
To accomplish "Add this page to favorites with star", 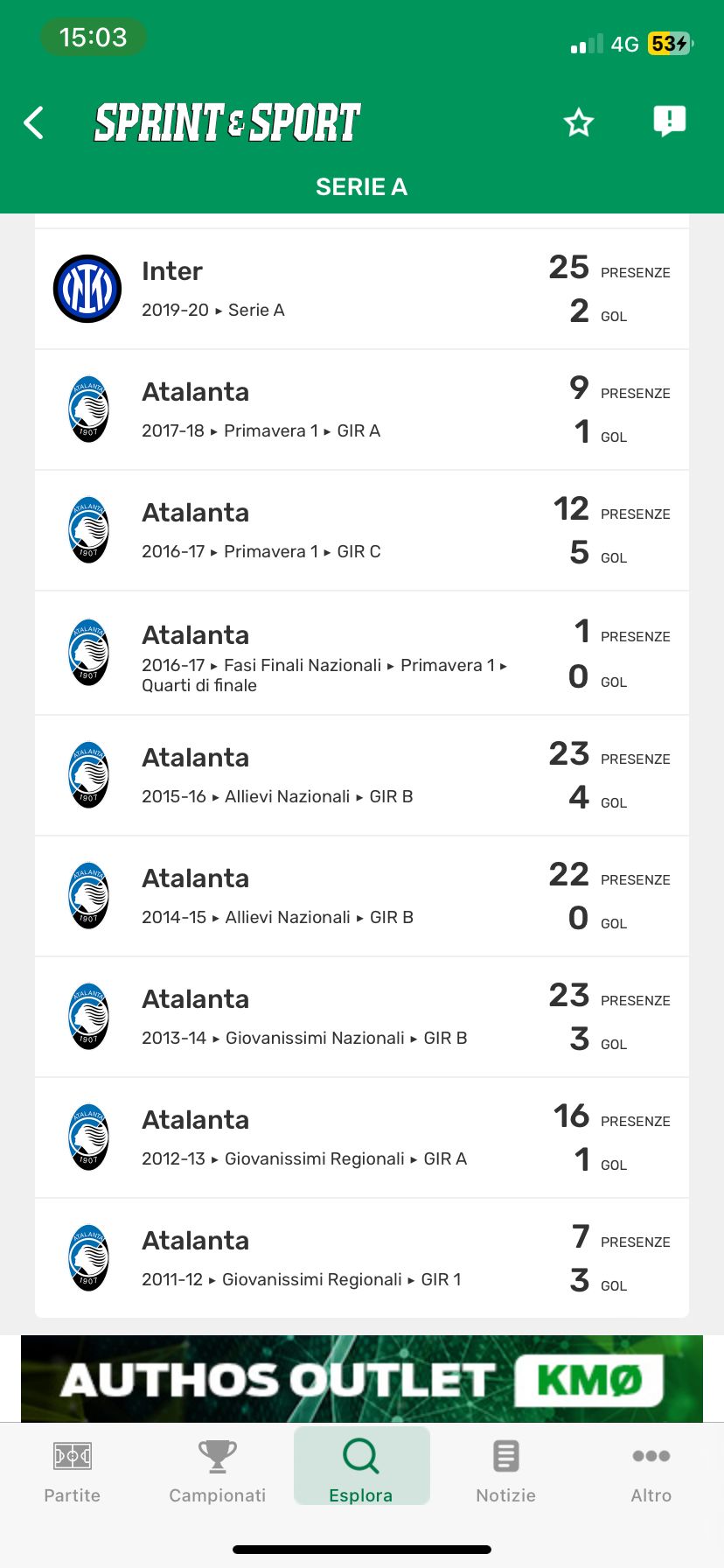I will tap(579, 123).
